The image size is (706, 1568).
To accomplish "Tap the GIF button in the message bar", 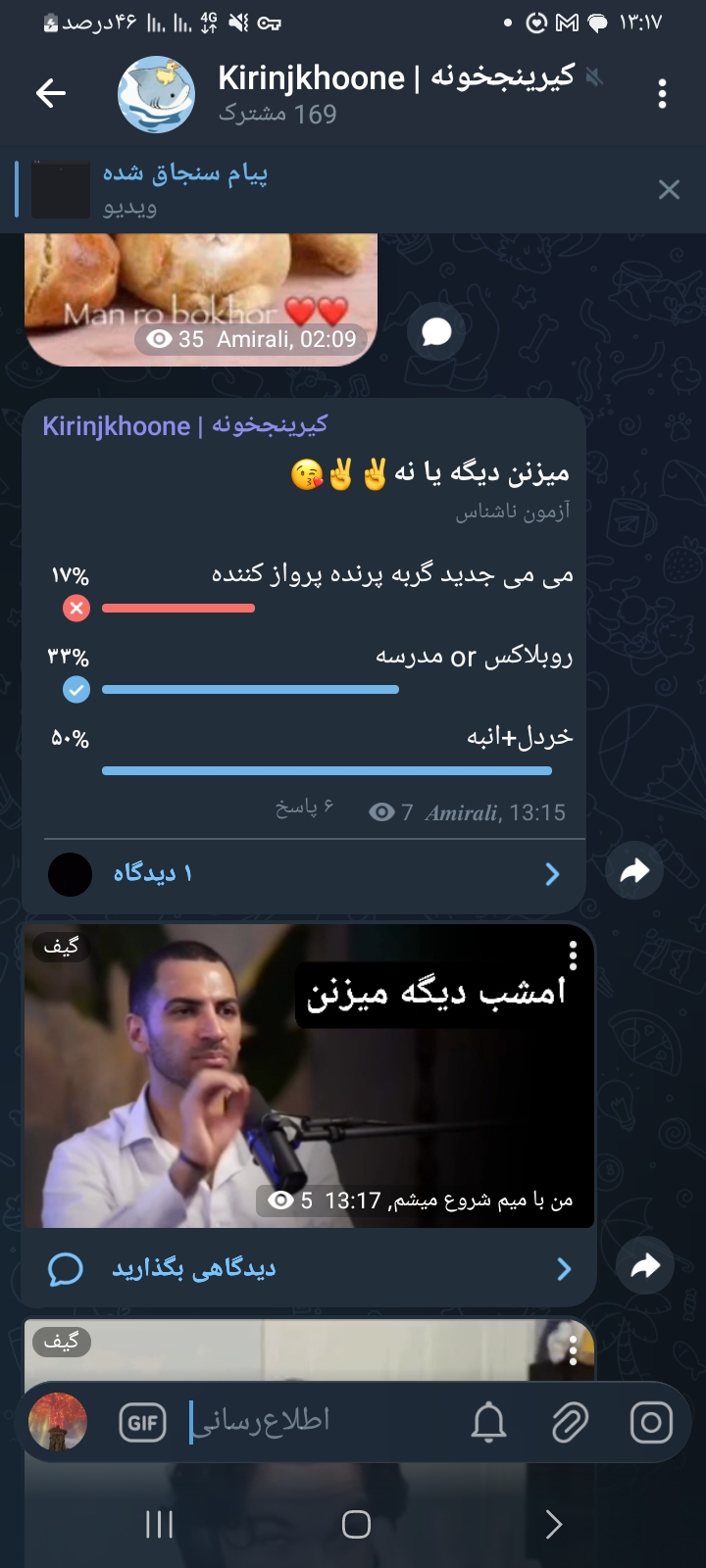I will click(x=142, y=1423).
